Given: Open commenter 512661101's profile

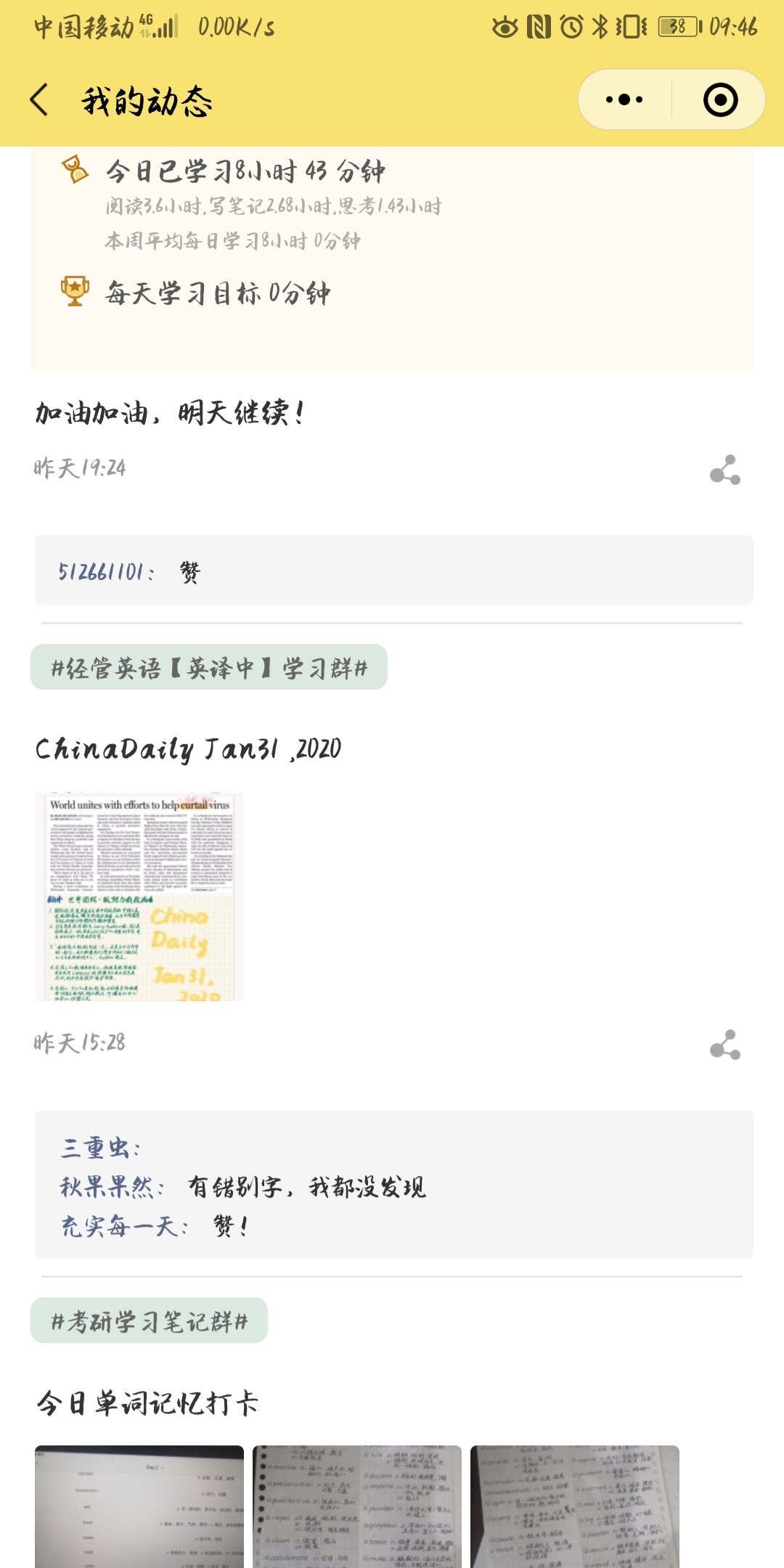Looking at the screenshot, I should (x=105, y=572).
